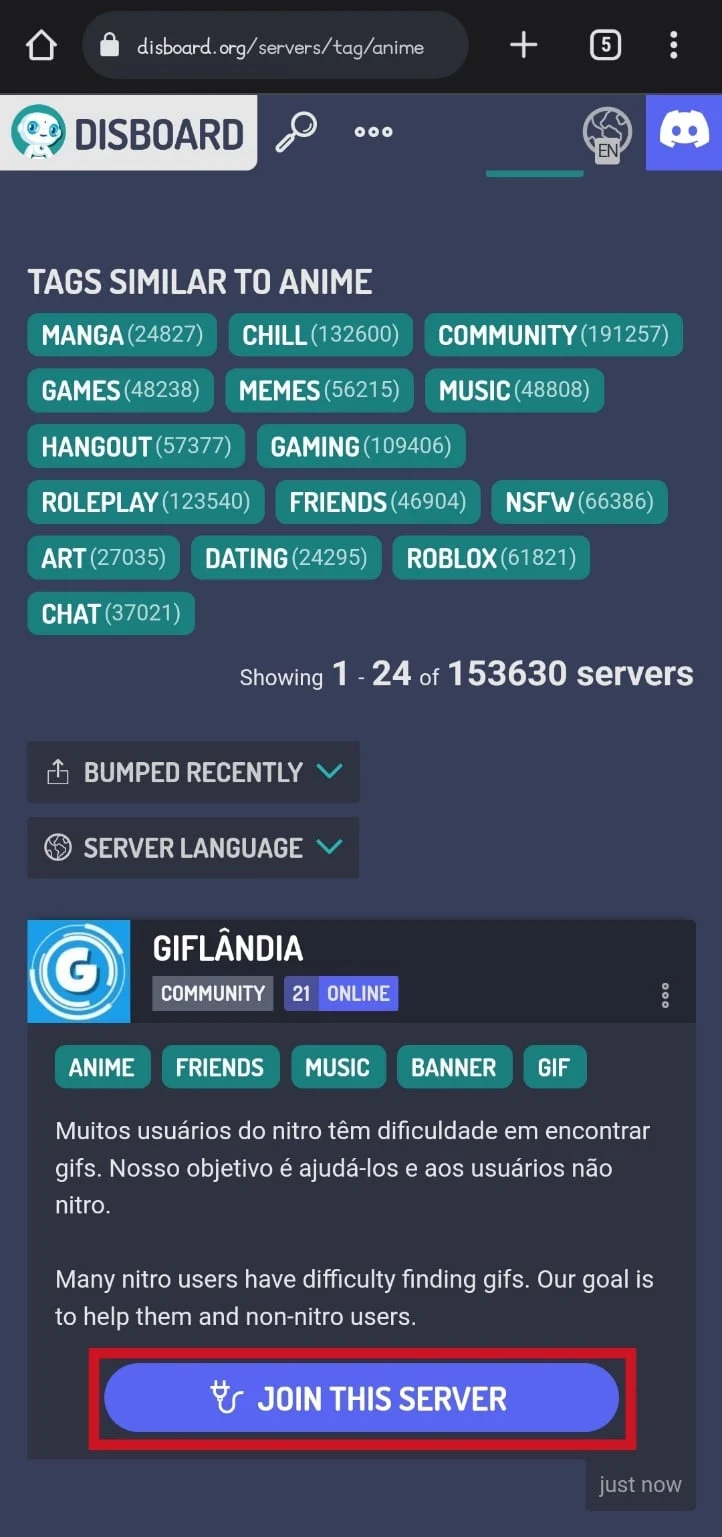
Task: Open the GIFLÂNDIA server title
Action: [x=228, y=948]
